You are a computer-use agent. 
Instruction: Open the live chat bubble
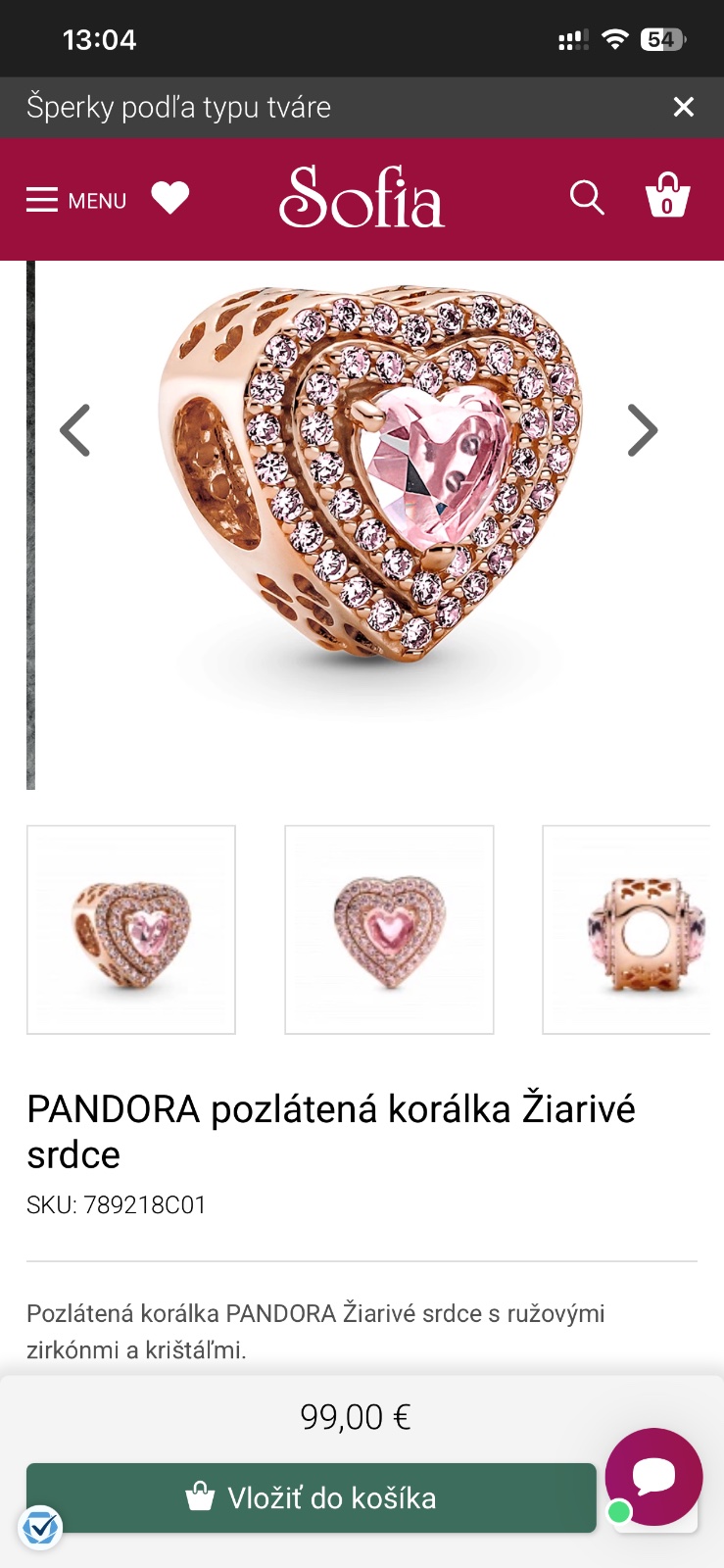[x=653, y=1476]
